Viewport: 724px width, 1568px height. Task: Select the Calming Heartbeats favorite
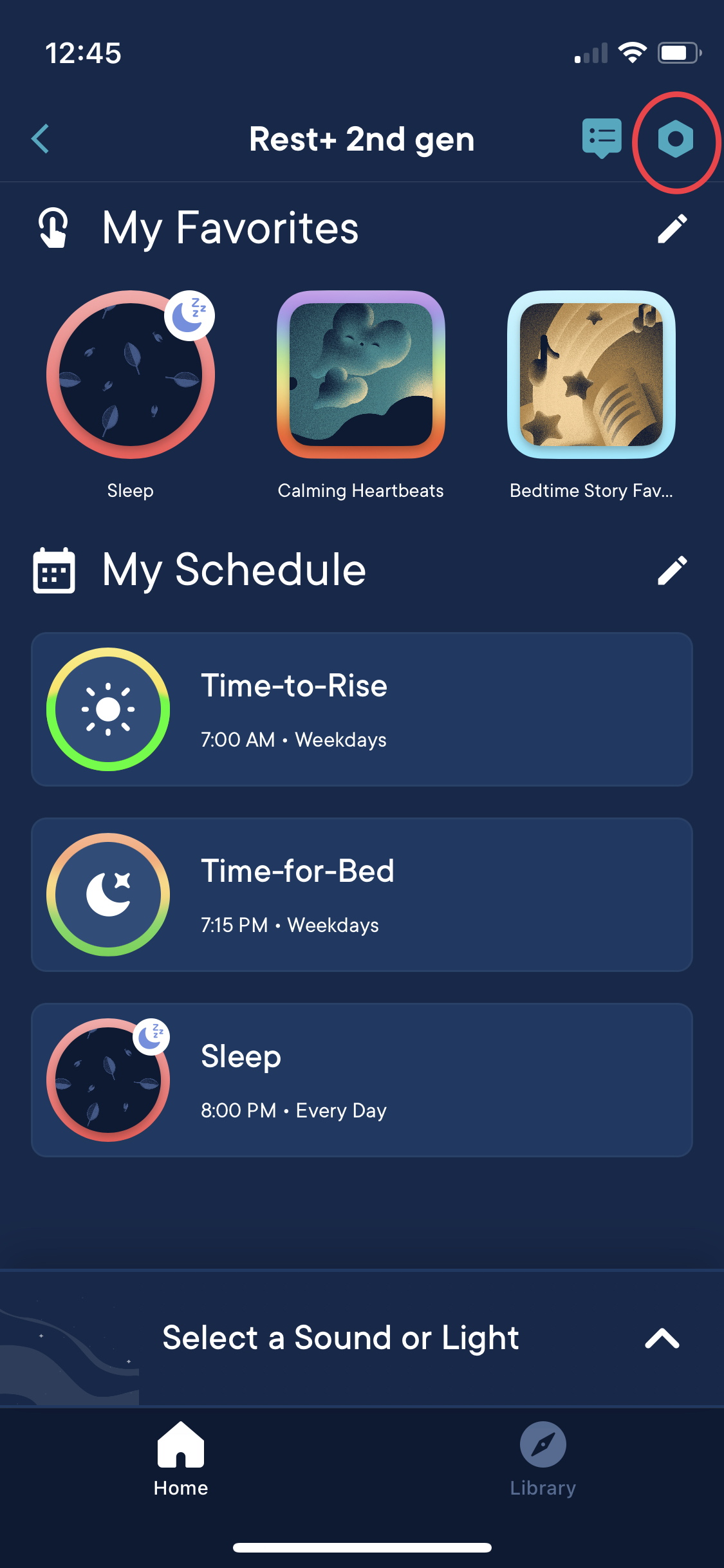[x=360, y=375]
